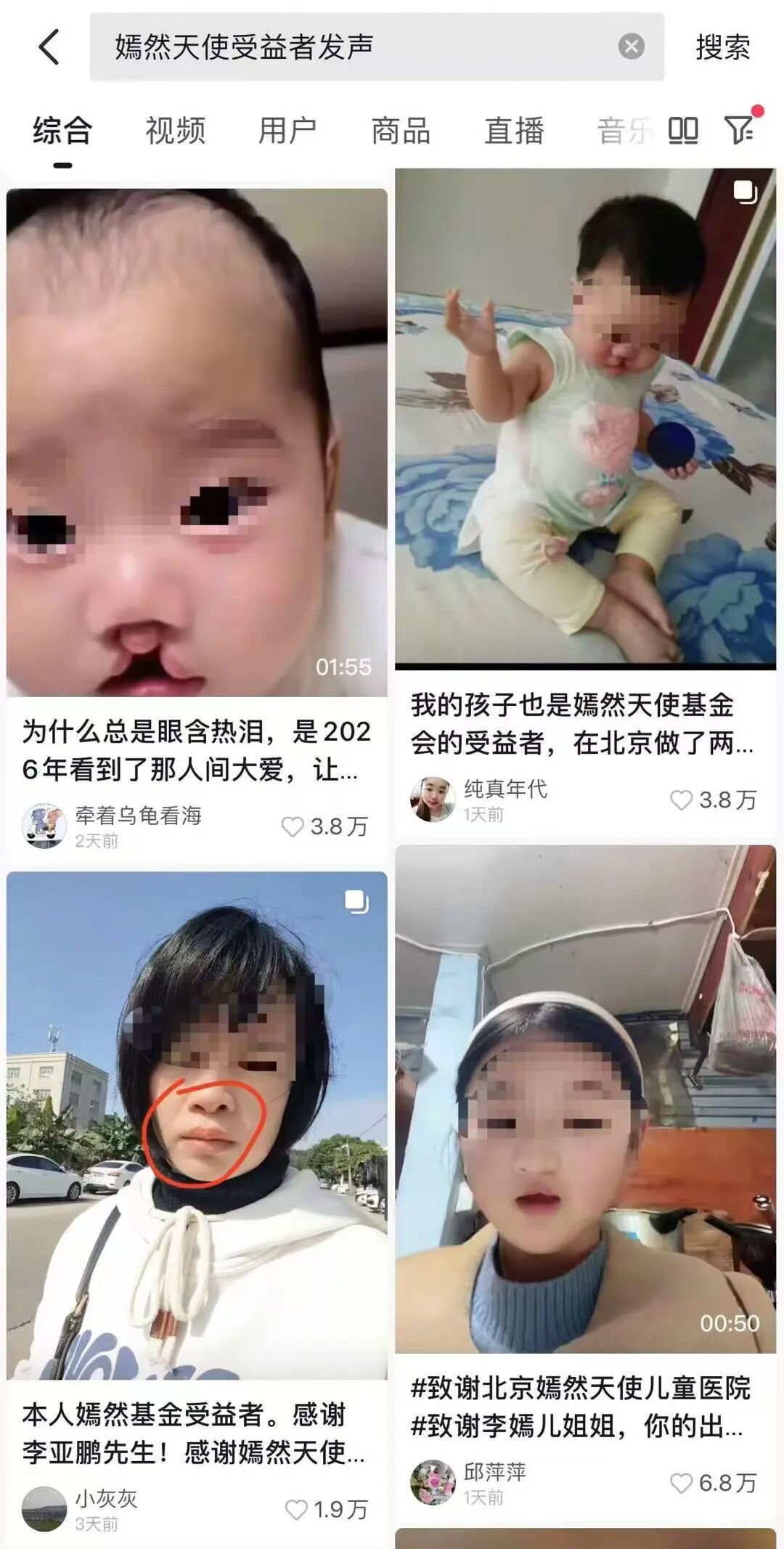Open 邱萍萍's profile avatar
The image size is (784, 1549).
click(433, 1482)
